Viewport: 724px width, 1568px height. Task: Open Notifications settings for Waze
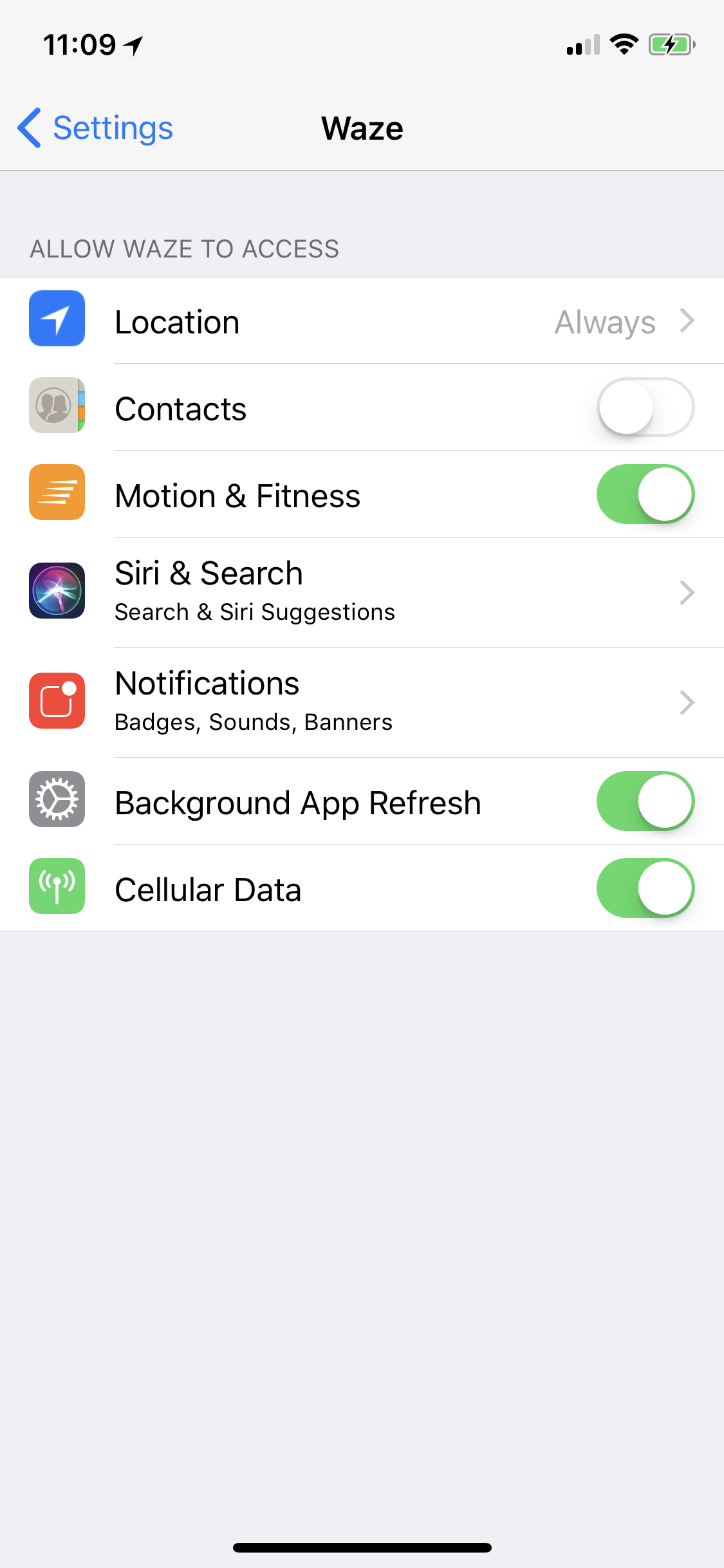(386, 702)
